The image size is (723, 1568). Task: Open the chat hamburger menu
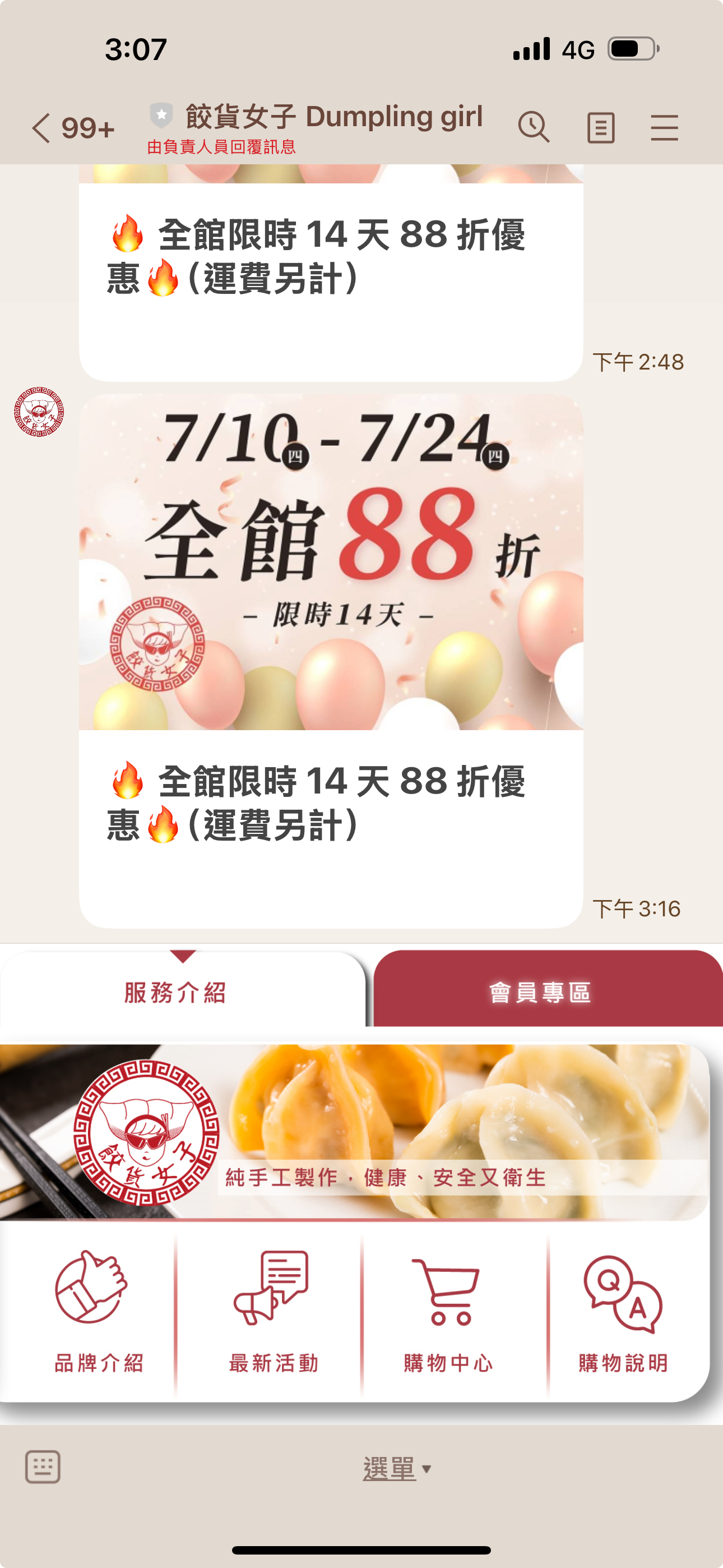click(664, 128)
